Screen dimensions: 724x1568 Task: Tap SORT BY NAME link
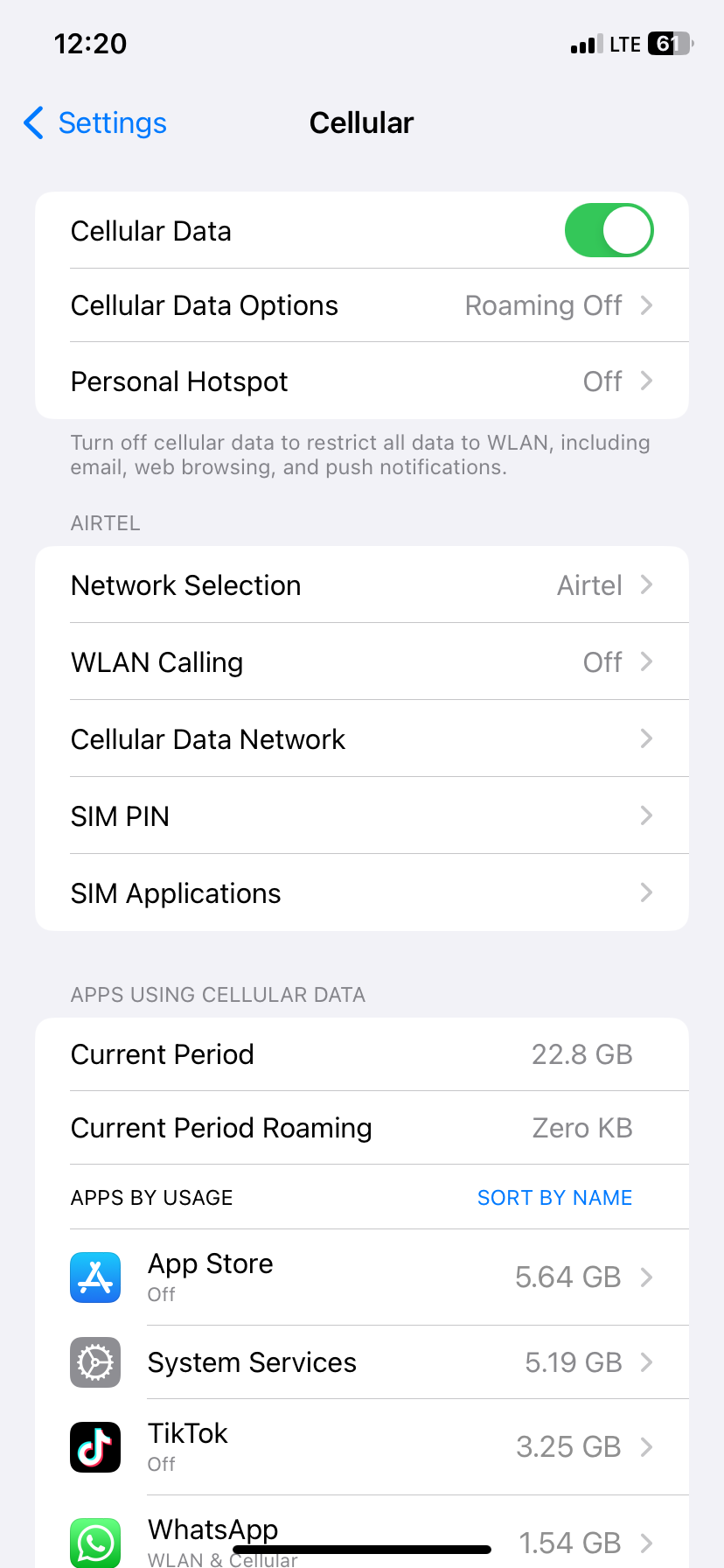pyautogui.click(x=554, y=1197)
